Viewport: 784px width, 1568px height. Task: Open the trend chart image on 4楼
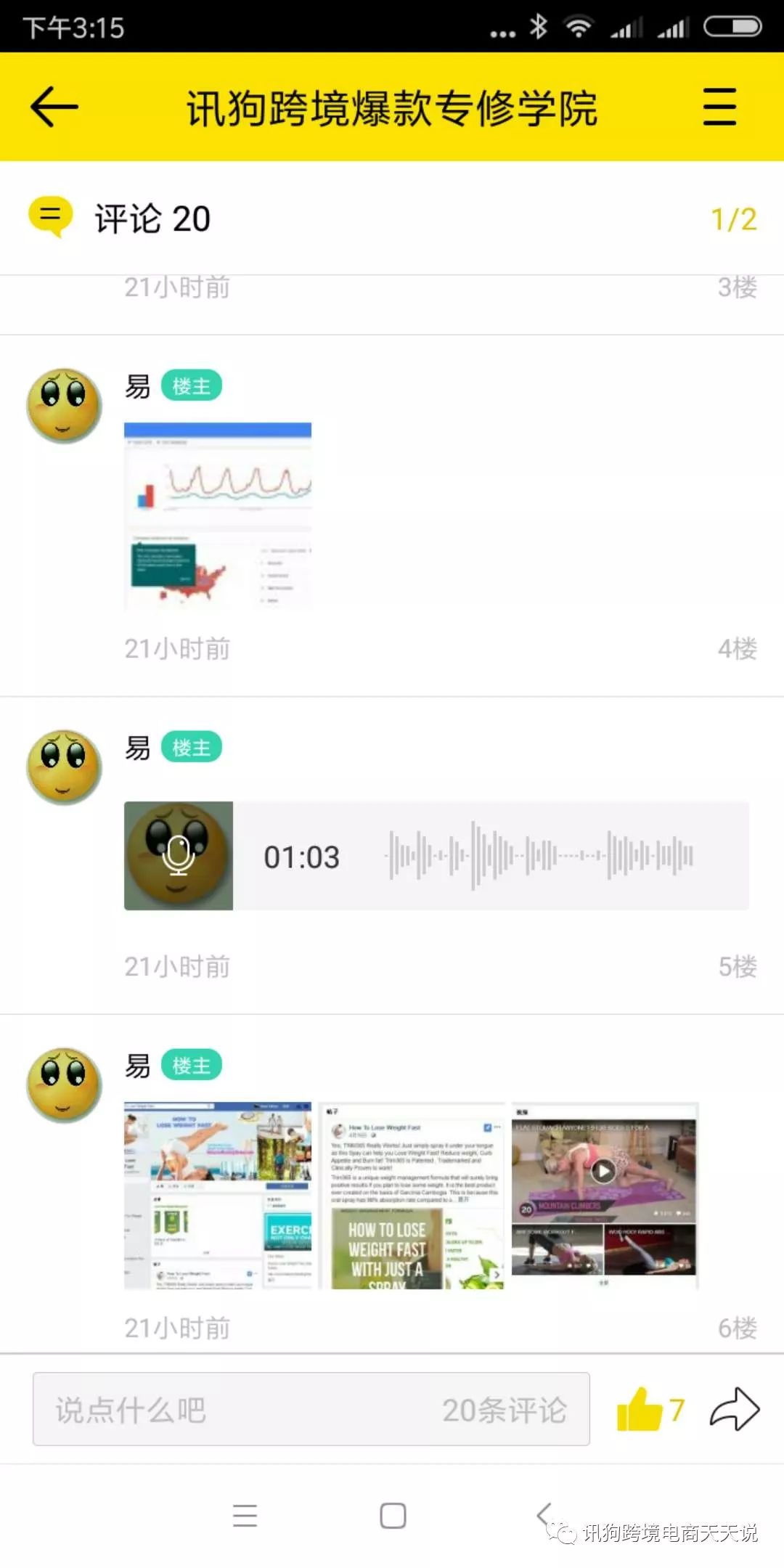tap(218, 515)
